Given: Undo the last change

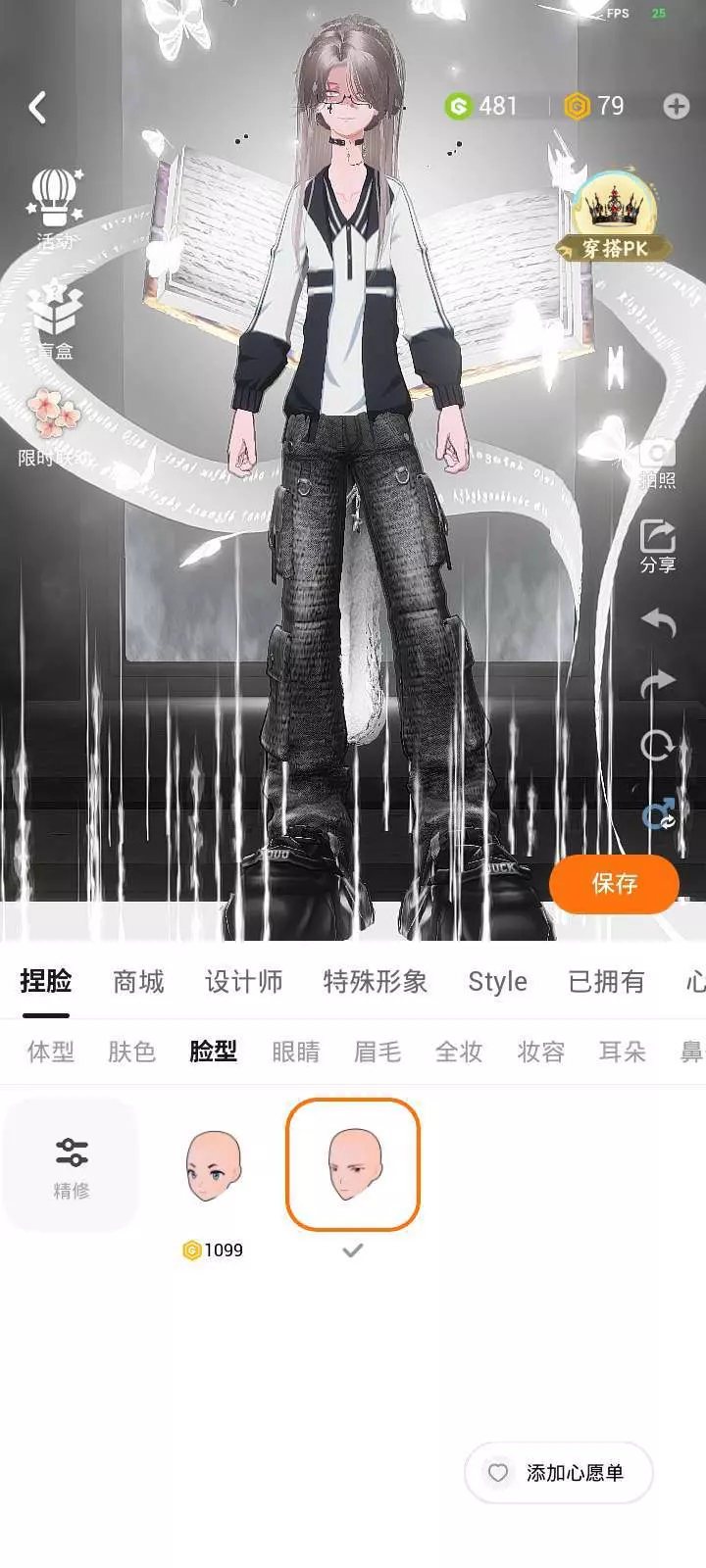Looking at the screenshot, I should 658,622.
